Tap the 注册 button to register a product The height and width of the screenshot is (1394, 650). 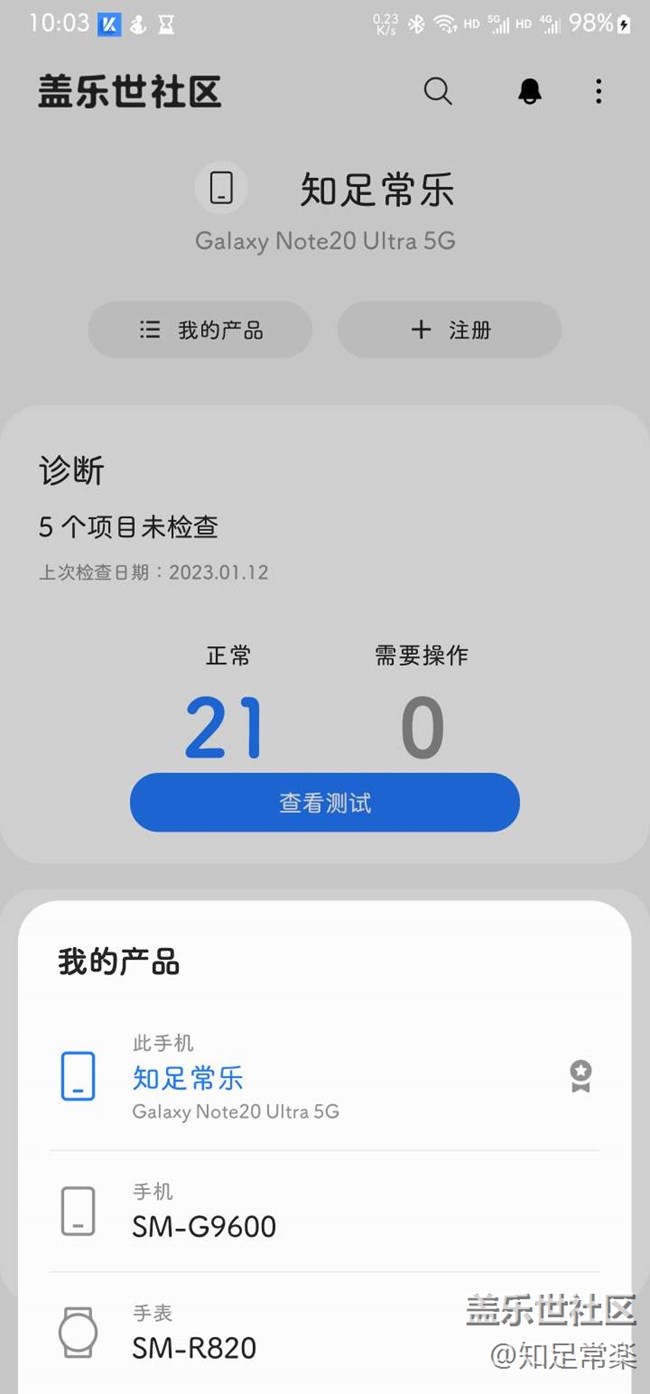click(x=449, y=330)
